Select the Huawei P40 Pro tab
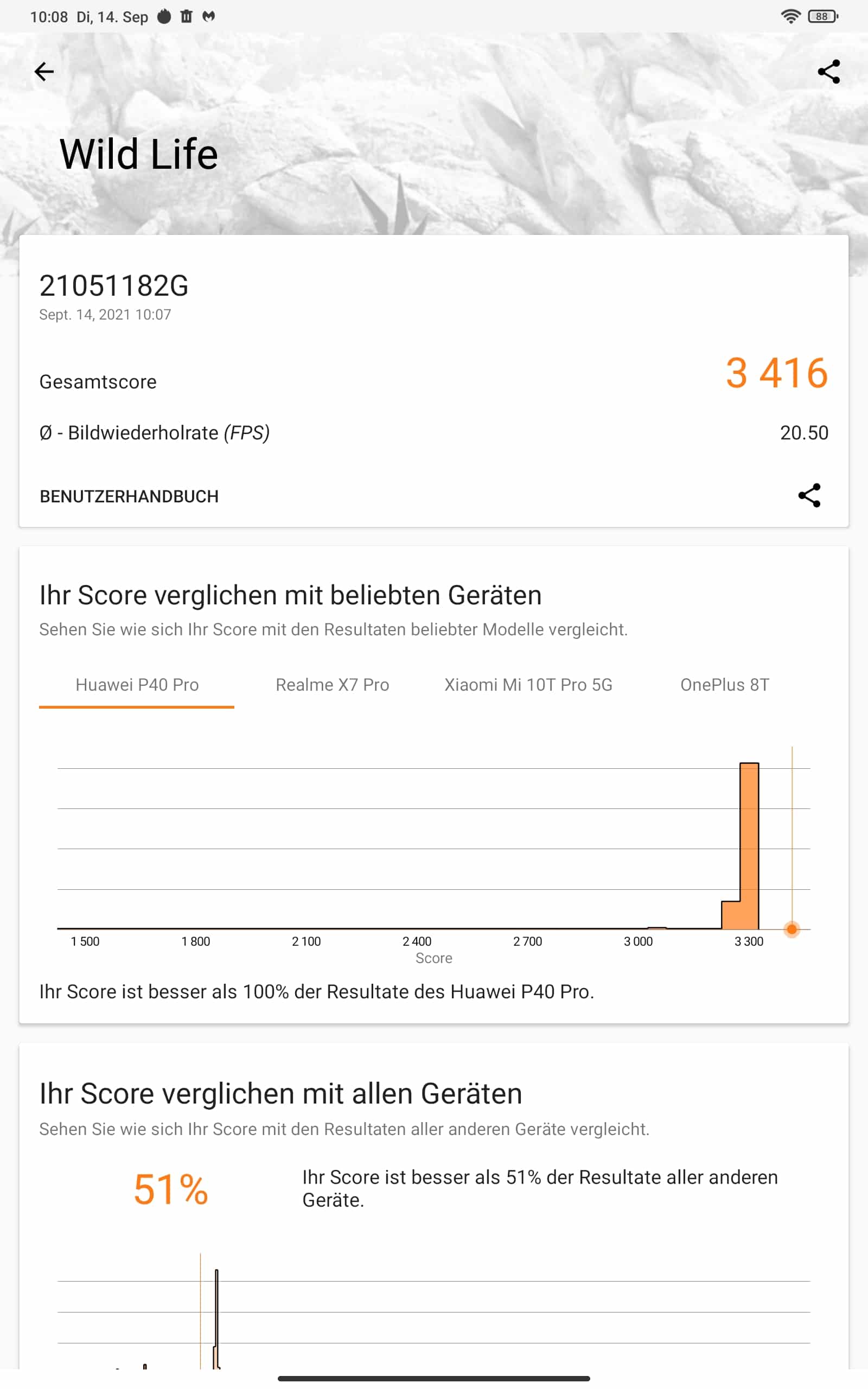The height and width of the screenshot is (1389, 868). pyautogui.click(x=137, y=685)
